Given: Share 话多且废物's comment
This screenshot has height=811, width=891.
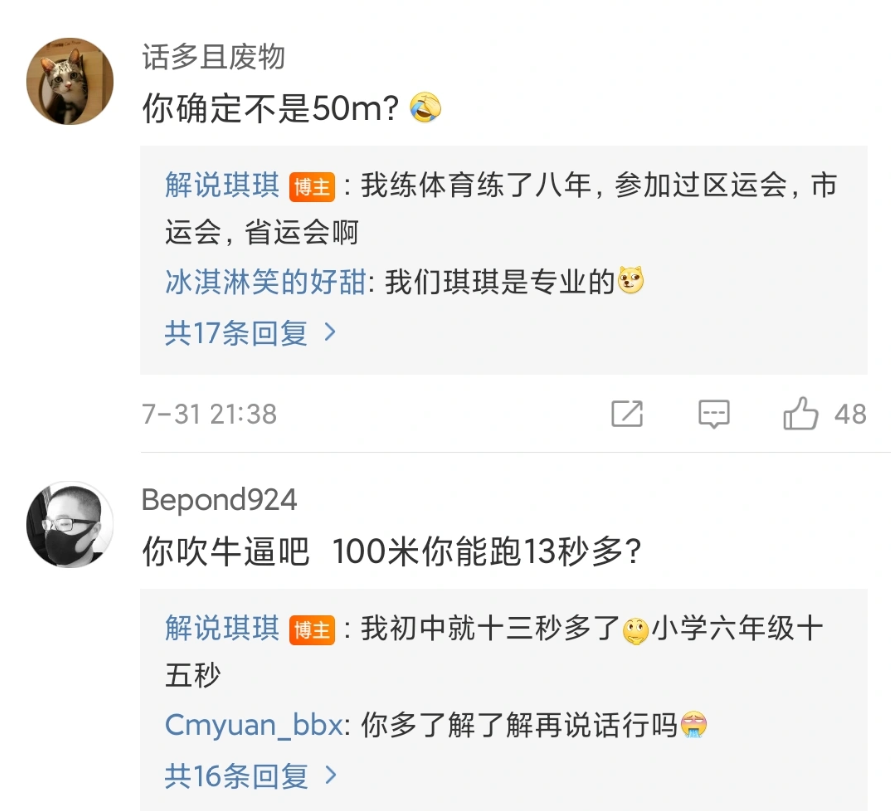Looking at the screenshot, I should pyautogui.click(x=627, y=414).
